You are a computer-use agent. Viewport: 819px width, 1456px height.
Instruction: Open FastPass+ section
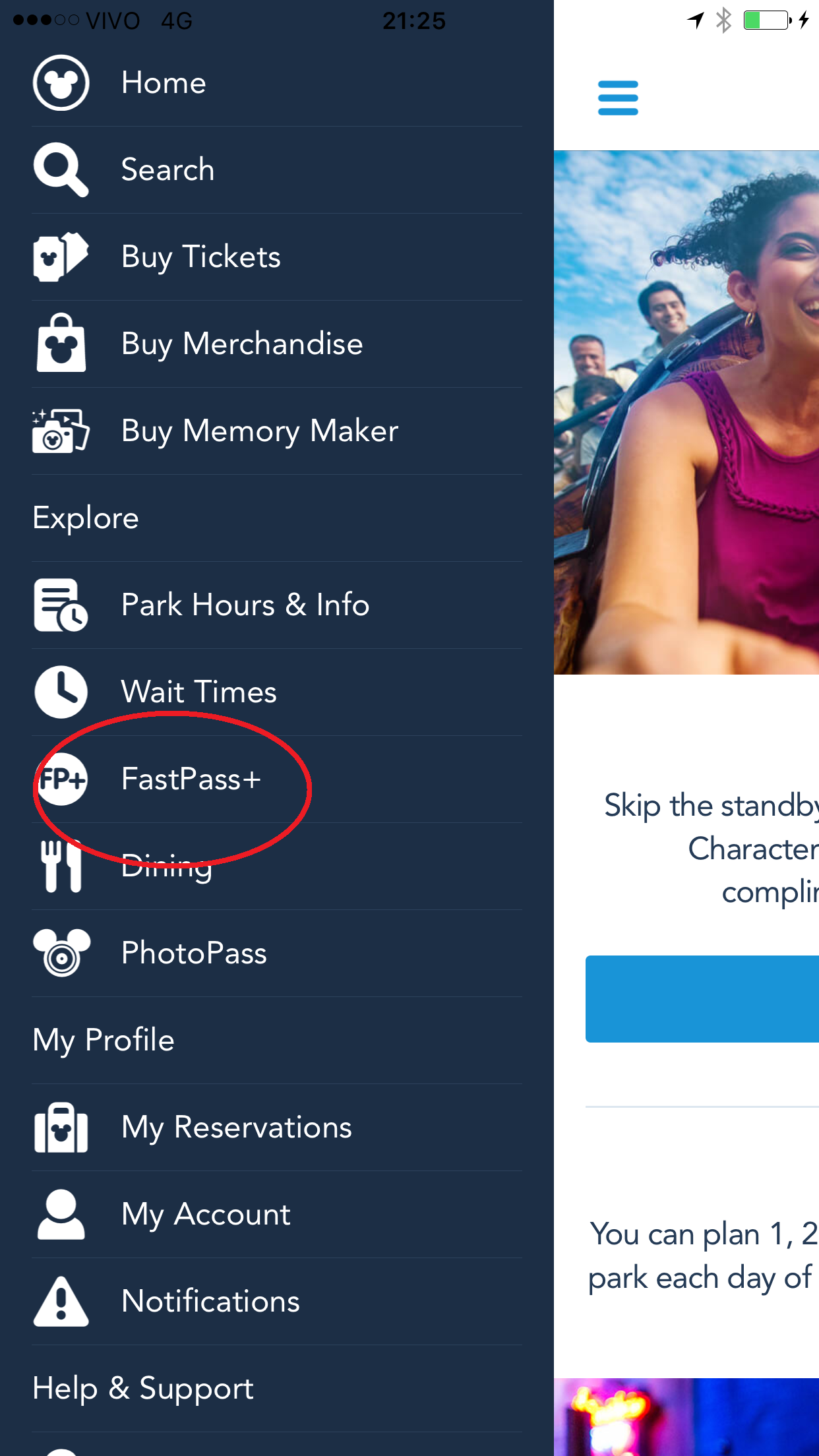(191, 779)
